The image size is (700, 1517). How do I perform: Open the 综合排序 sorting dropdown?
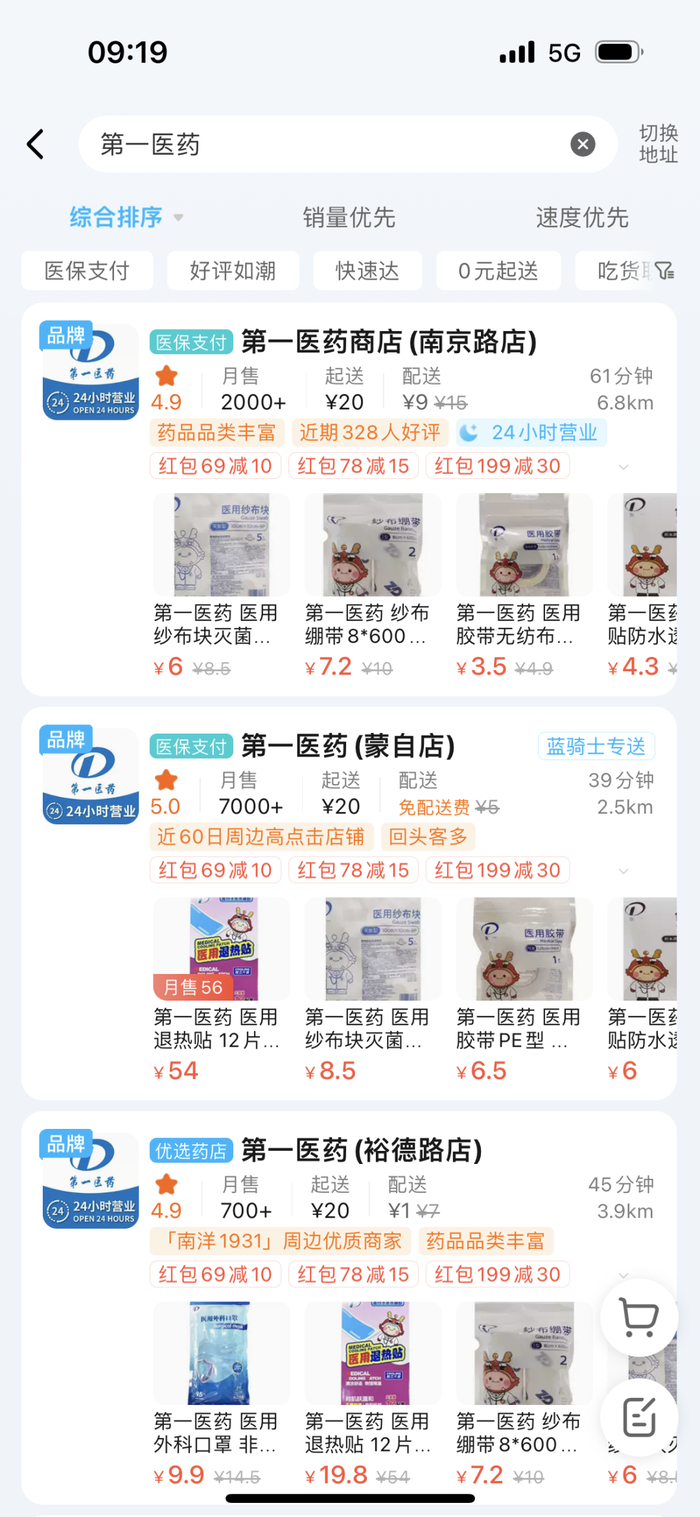click(126, 217)
